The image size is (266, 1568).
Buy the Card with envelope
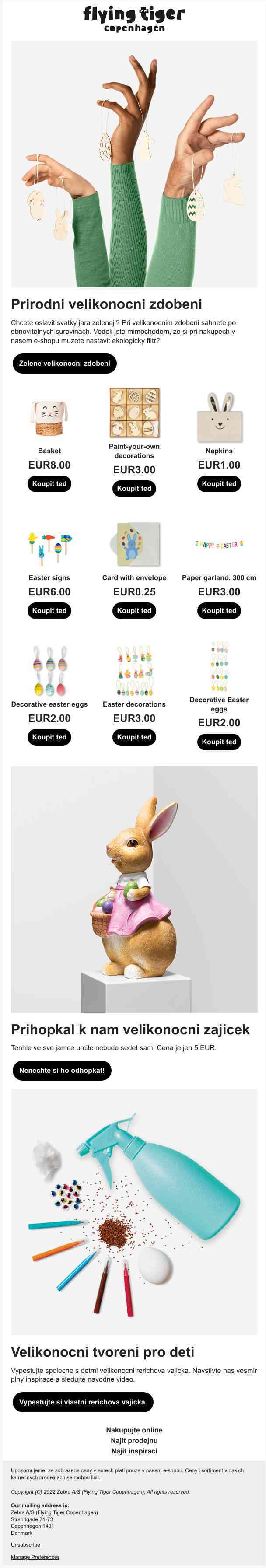134,610
